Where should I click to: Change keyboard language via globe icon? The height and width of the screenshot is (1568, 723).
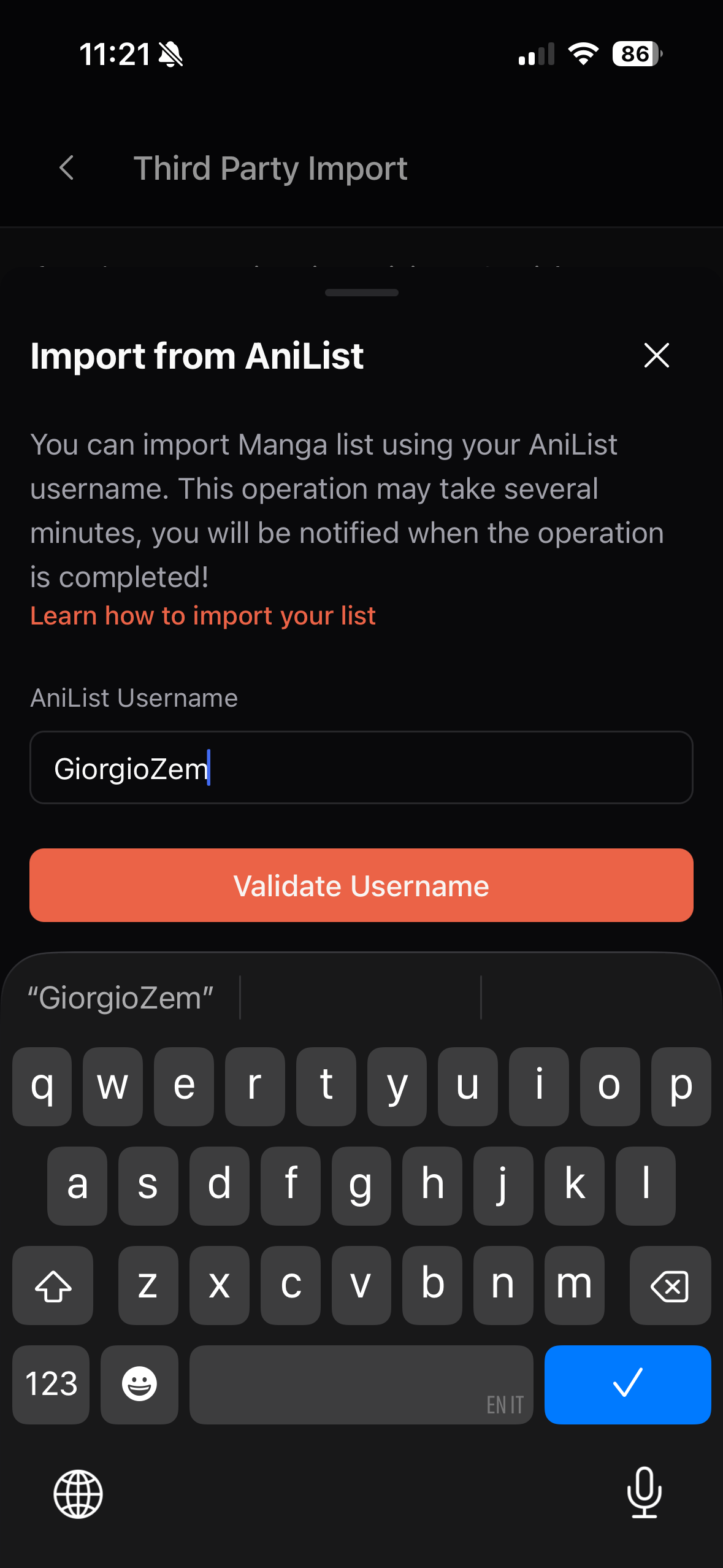pyautogui.click(x=78, y=1494)
